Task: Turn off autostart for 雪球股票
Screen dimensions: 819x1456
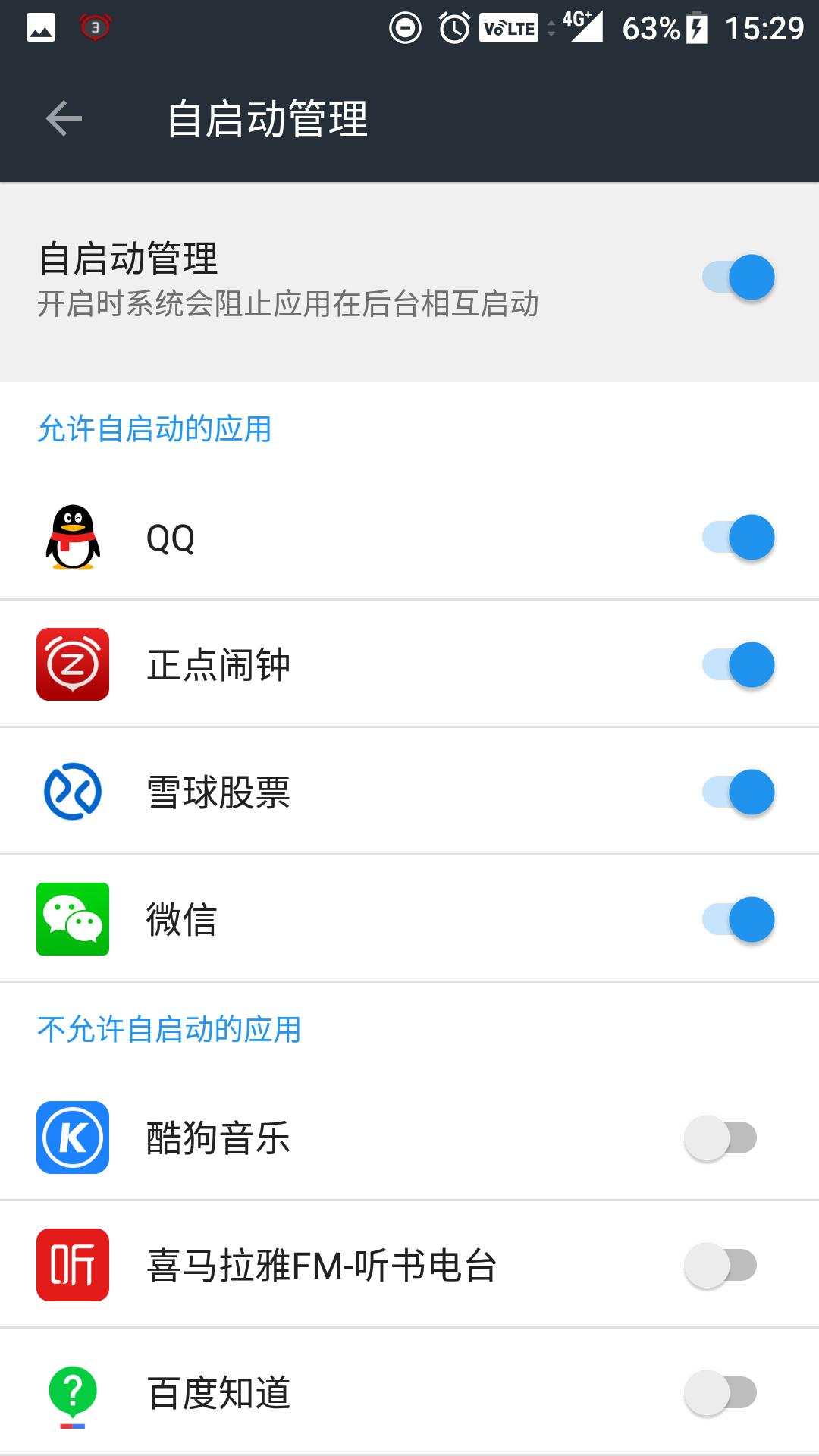Action: point(736,791)
